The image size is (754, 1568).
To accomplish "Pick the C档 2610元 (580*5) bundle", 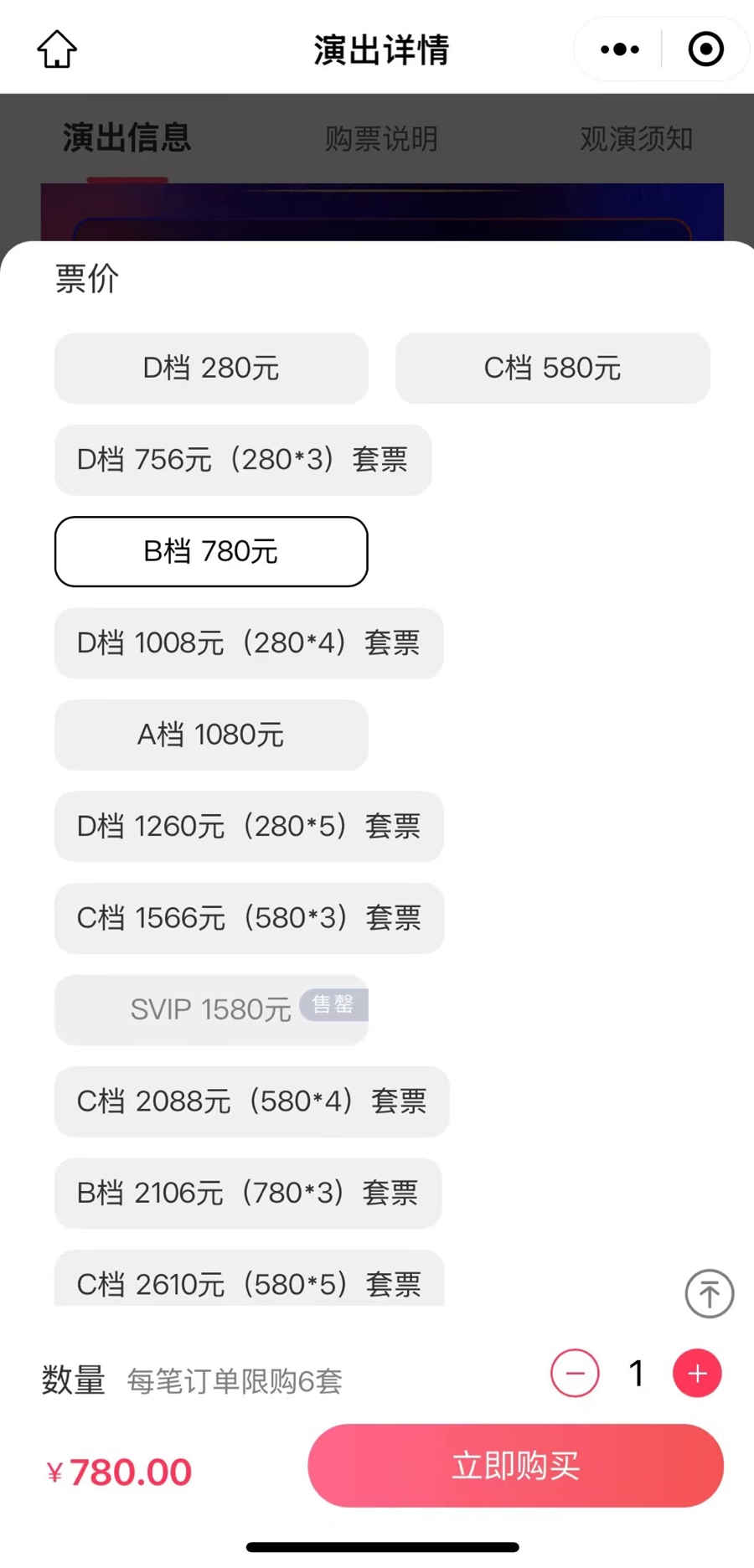I will [x=249, y=1282].
